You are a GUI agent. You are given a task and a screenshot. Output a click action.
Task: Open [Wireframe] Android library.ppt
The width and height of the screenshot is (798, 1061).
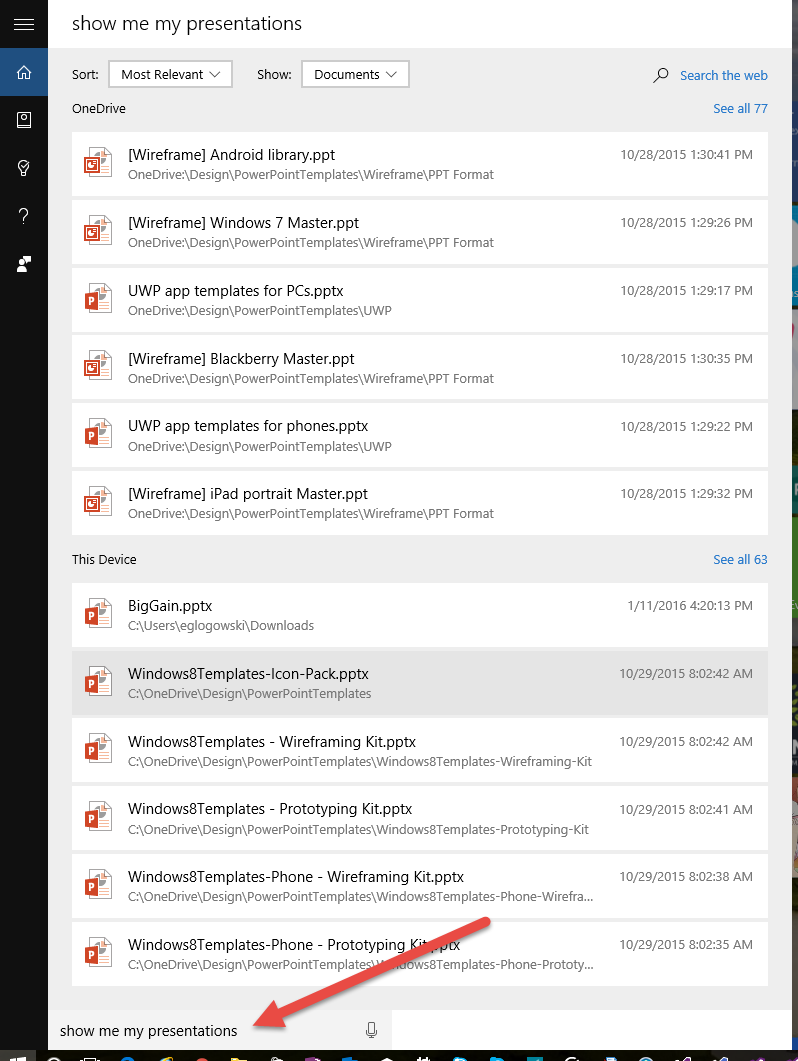(x=231, y=155)
